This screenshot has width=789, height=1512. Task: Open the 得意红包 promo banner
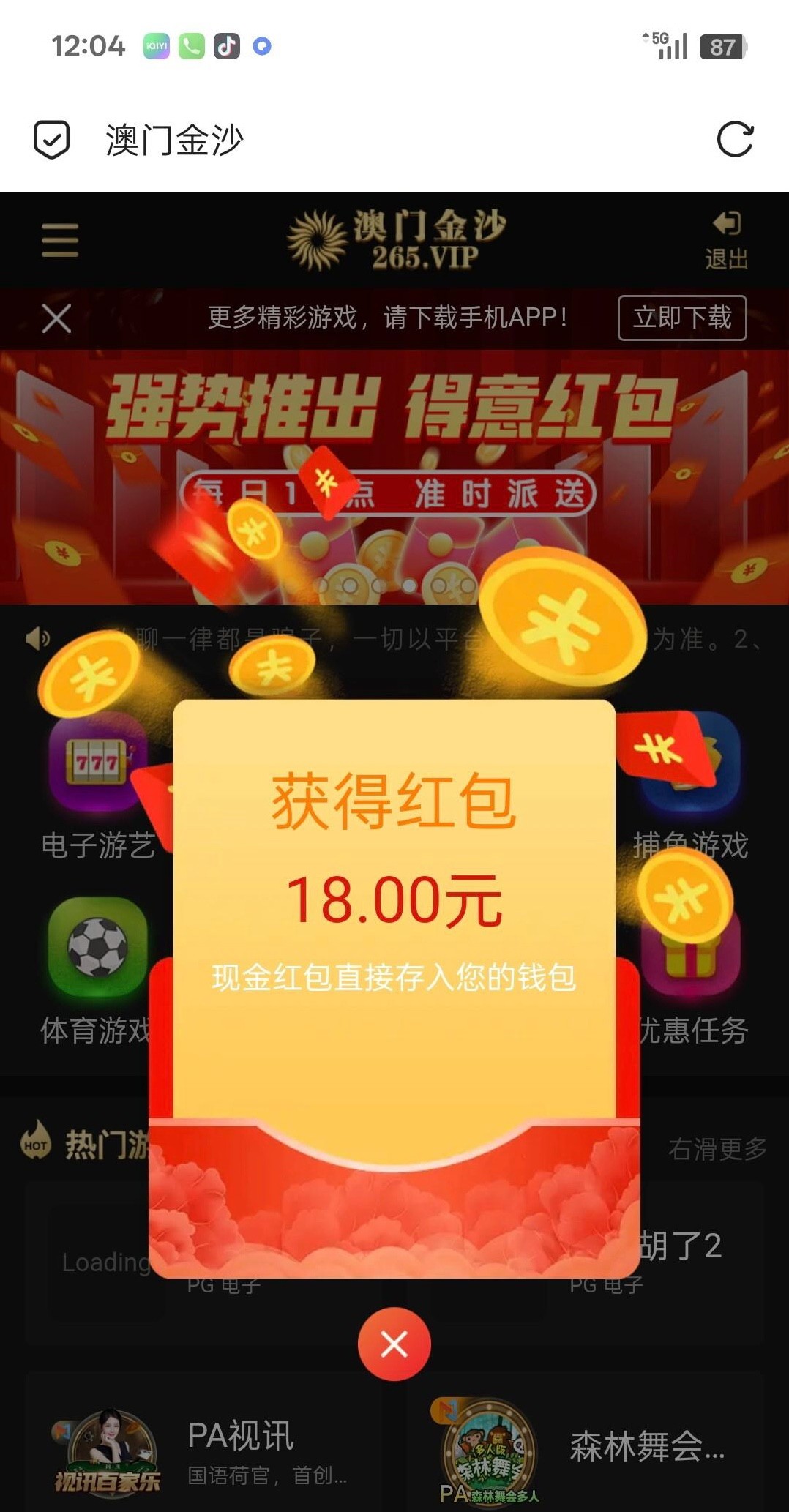click(394, 439)
